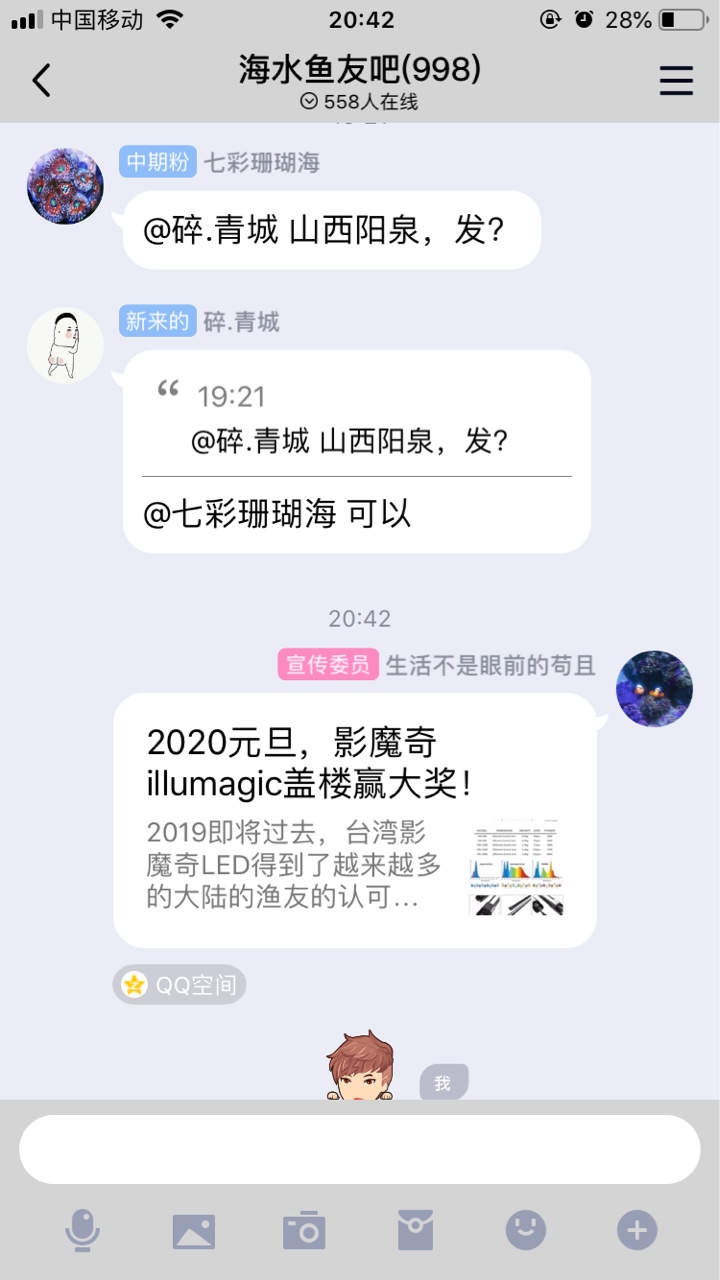The width and height of the screenshot is (720, 1280).
Task: Focus the message input field
Action: [360, 1149]
